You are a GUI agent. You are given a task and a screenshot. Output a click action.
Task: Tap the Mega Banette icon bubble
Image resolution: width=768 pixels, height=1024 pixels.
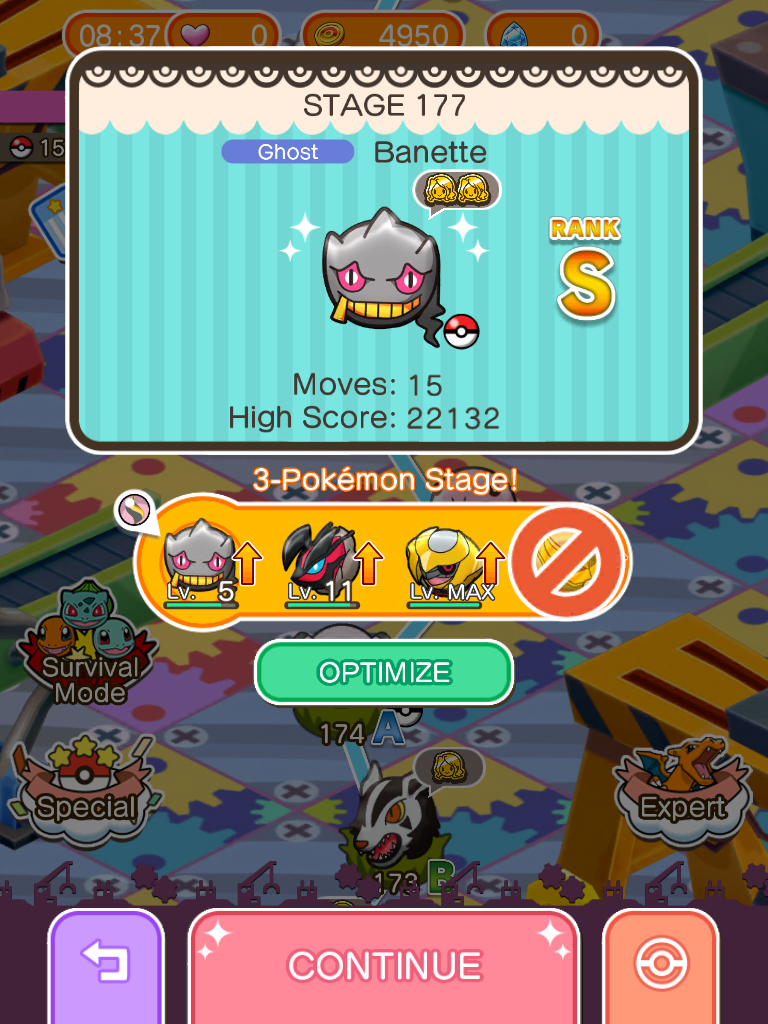[x=133, y=511]
